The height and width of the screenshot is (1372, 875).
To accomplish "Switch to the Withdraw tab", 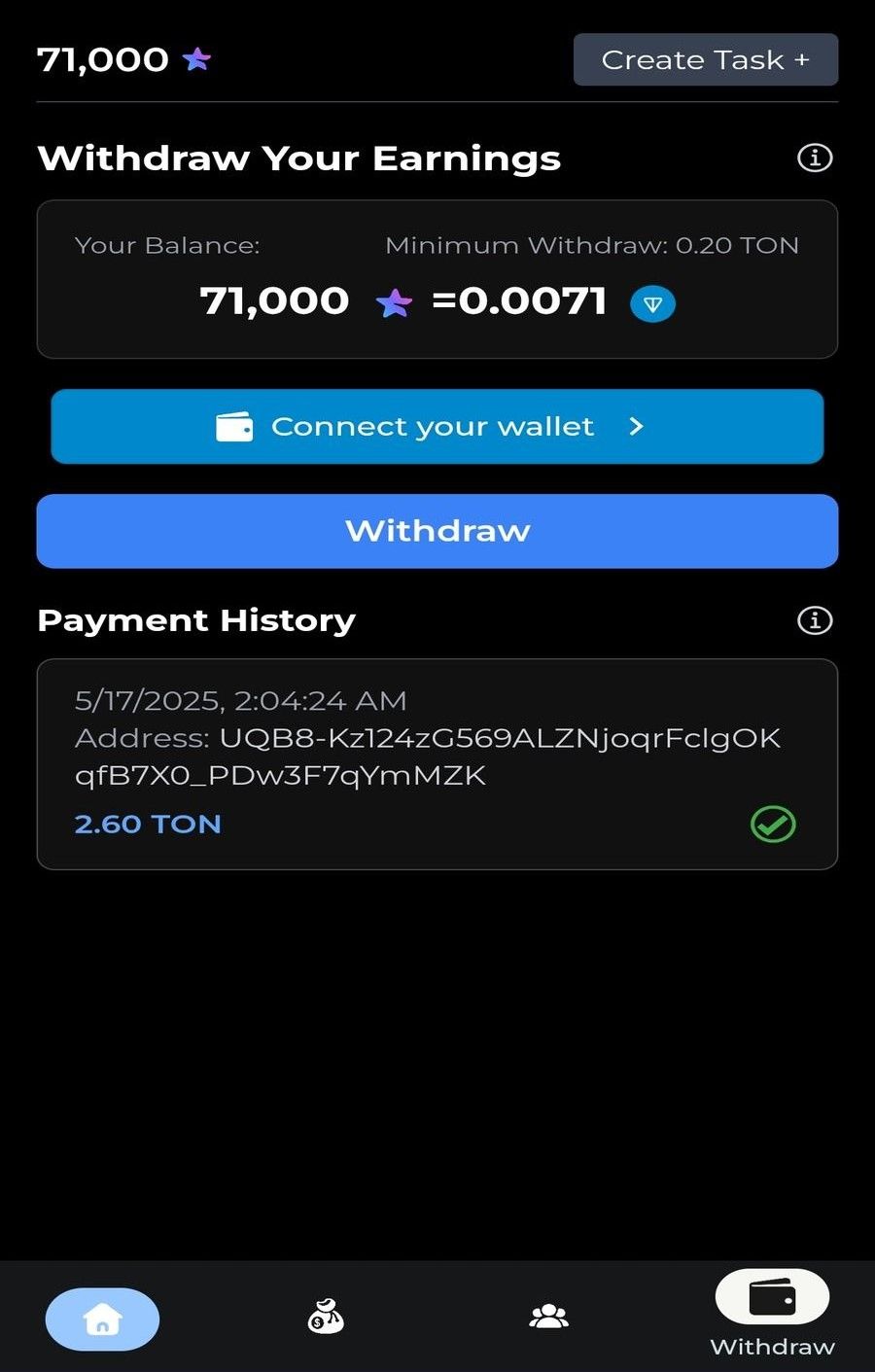I will pyautogui.click(x=771, y=1315).
